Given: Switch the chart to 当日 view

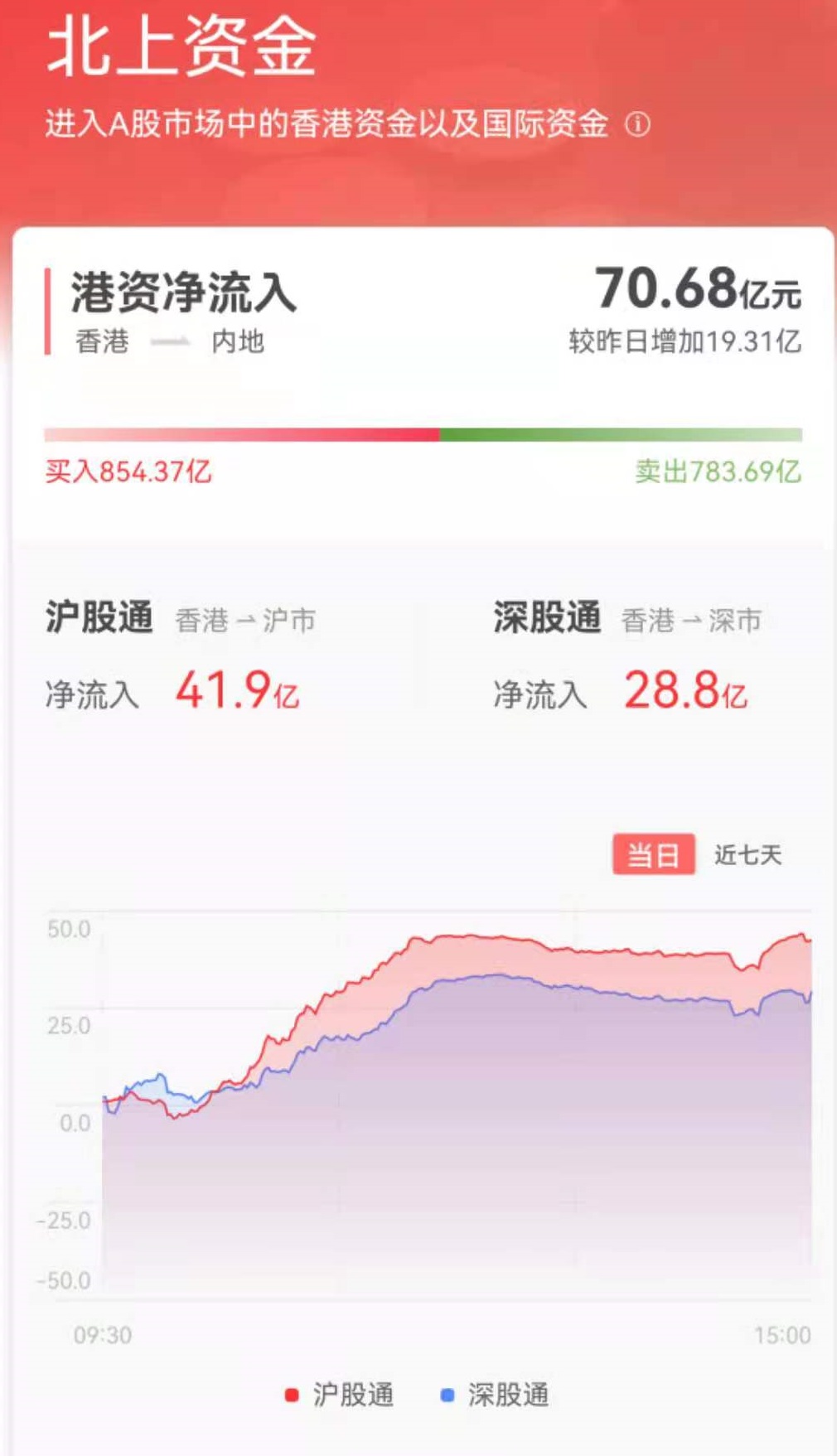Looking at the screenshot, I should click(653, 854).
